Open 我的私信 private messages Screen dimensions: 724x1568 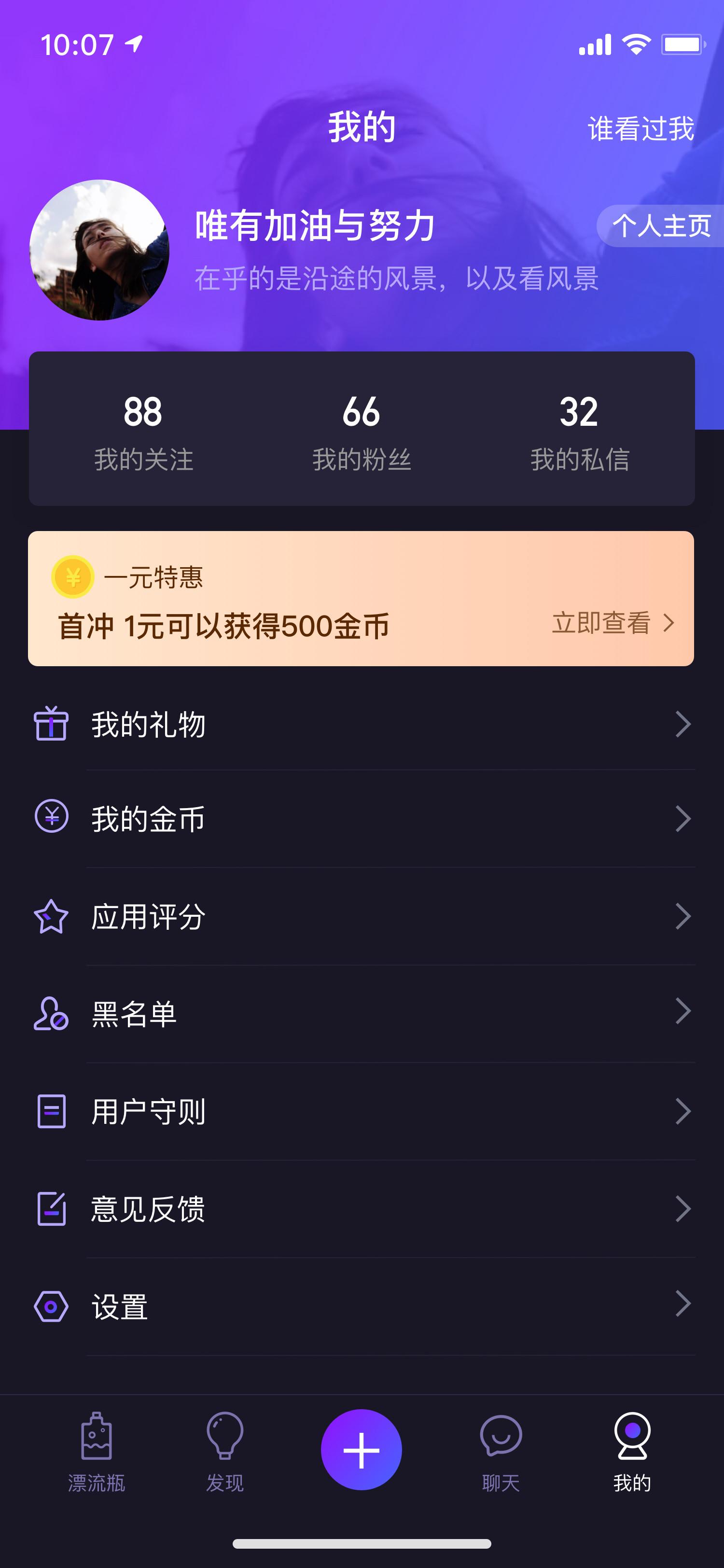pyautogui.click(x=579, y=431)
